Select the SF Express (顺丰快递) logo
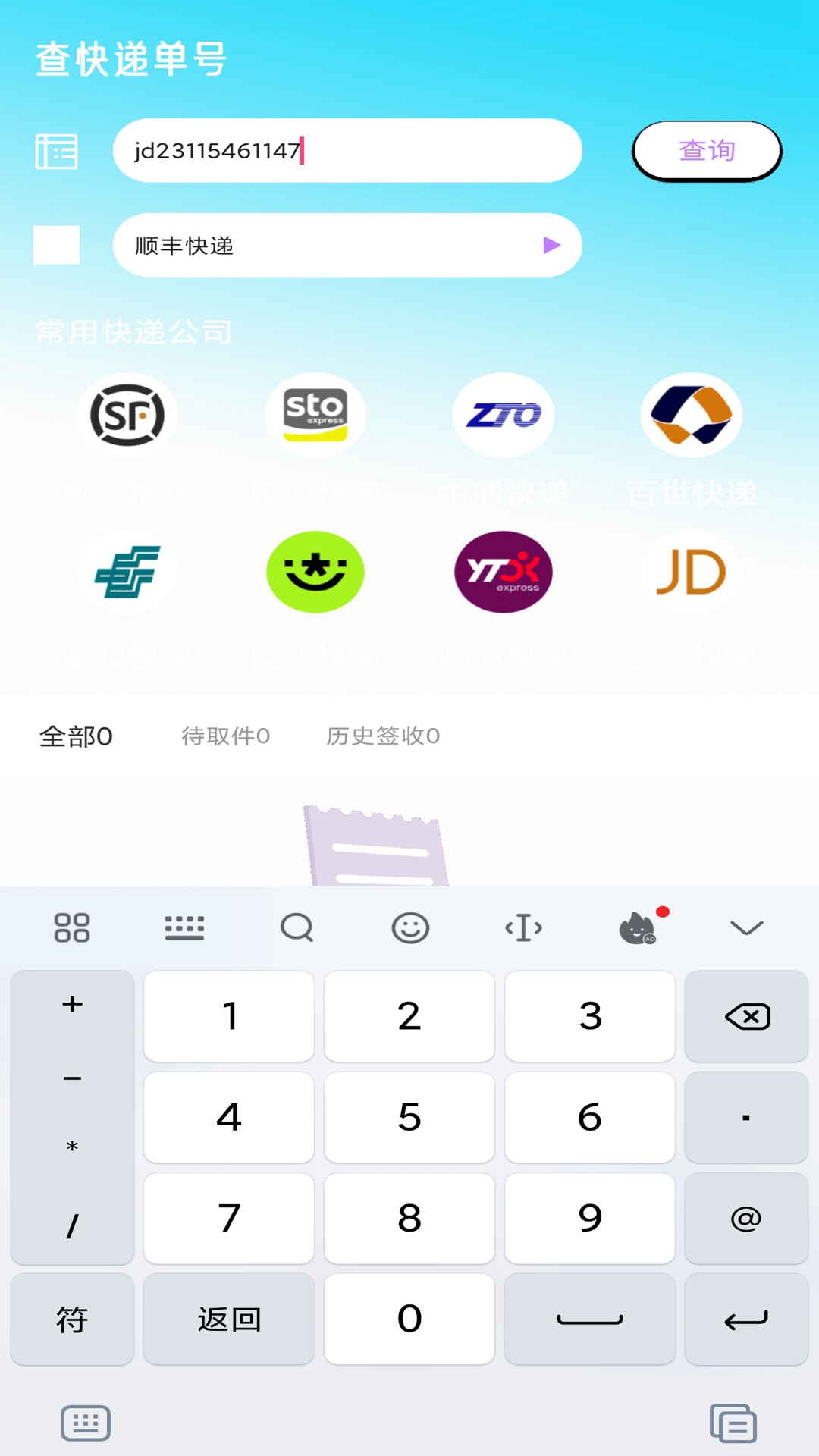 [x=127, y=415]
